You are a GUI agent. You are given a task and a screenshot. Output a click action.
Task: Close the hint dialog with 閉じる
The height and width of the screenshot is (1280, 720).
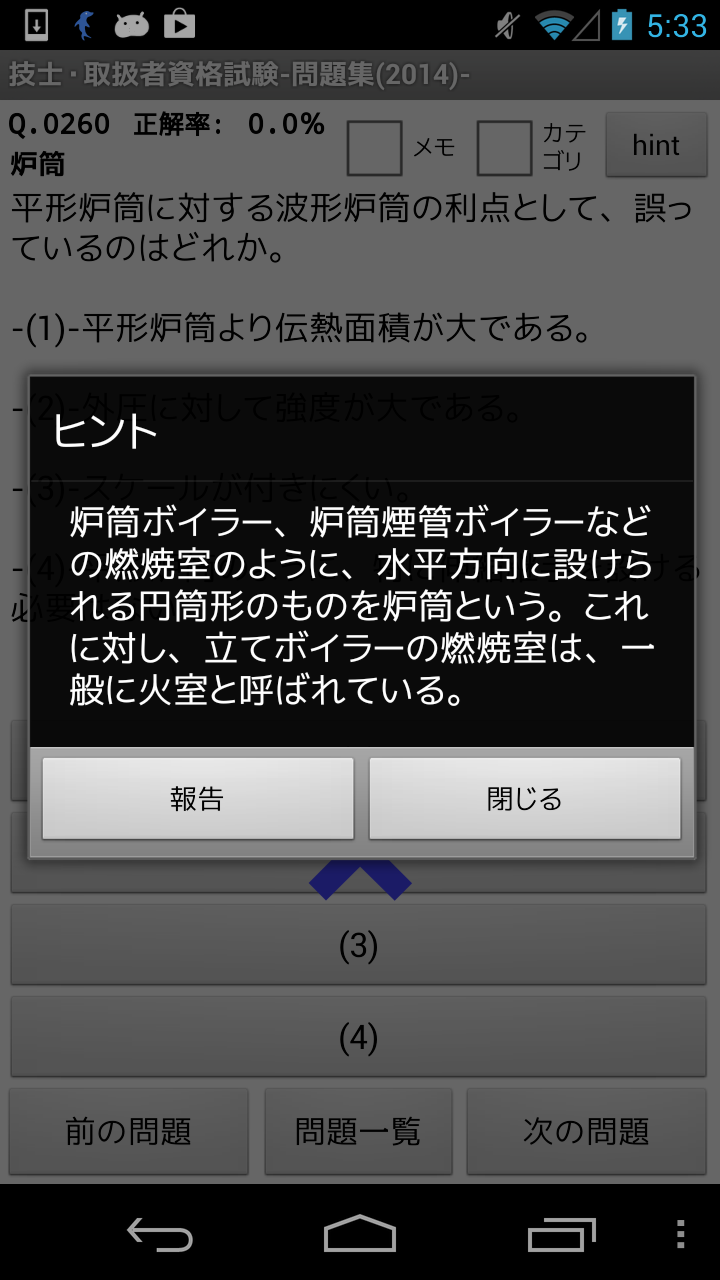[524, 798]
